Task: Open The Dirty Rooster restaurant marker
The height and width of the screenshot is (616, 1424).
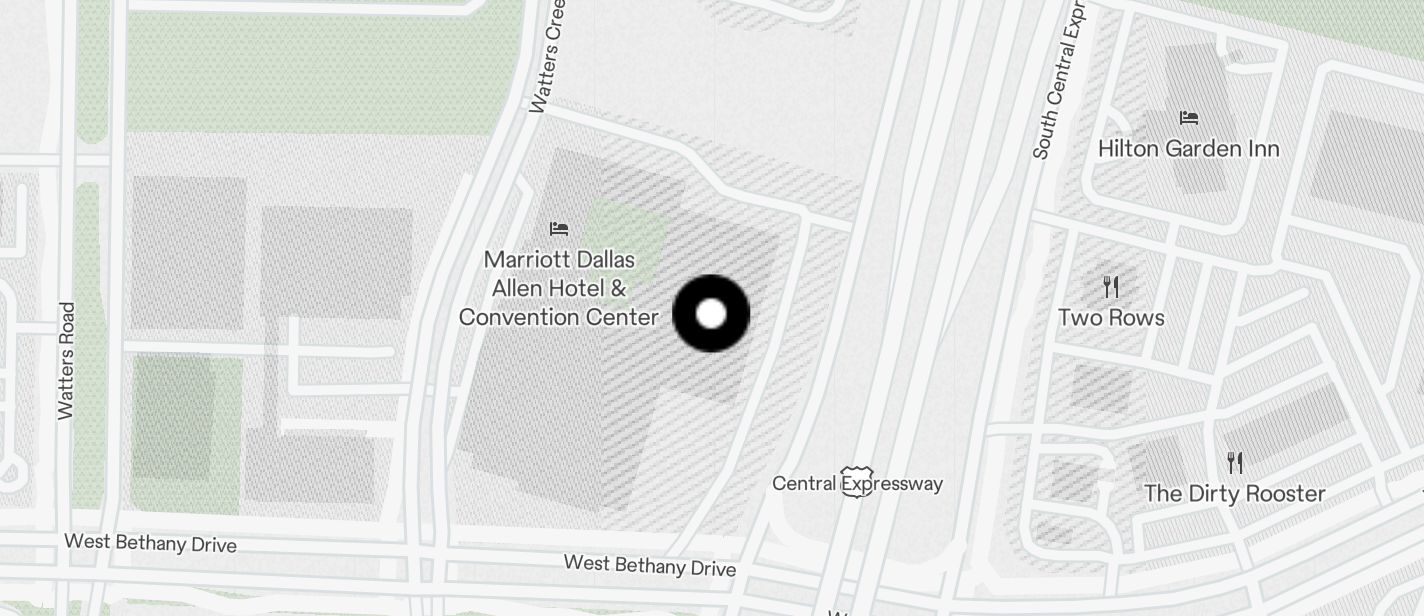Action: [x=1235, y=463]
